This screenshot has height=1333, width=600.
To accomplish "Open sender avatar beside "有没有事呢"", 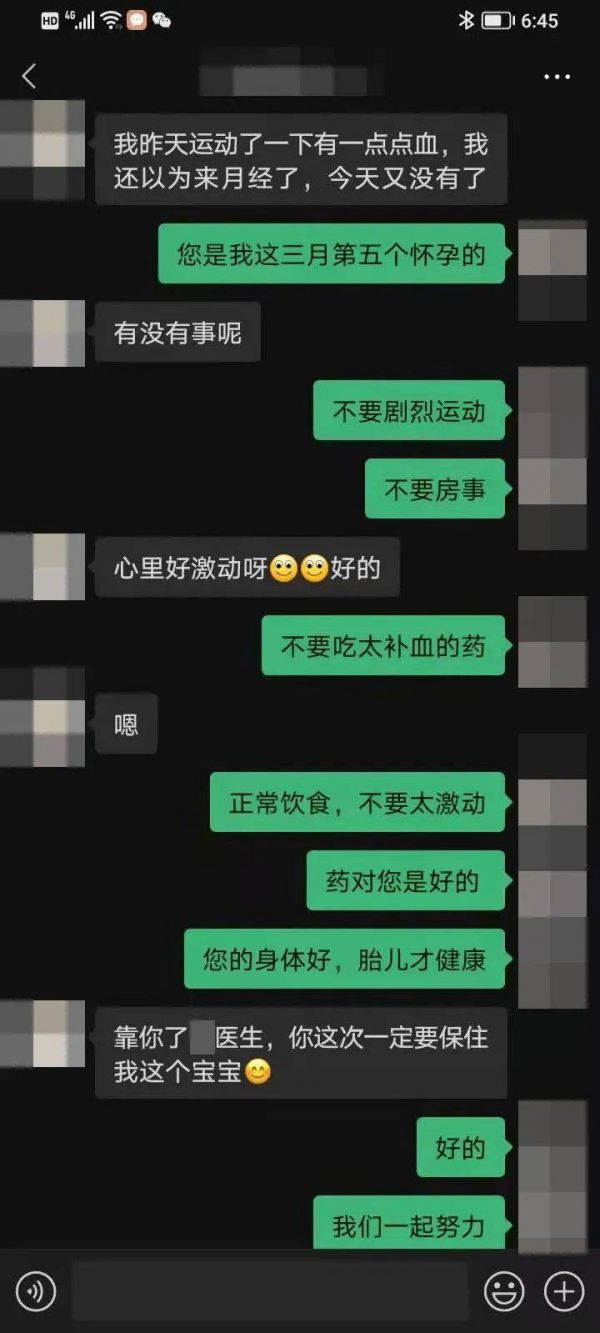I will tap(44, 334).
